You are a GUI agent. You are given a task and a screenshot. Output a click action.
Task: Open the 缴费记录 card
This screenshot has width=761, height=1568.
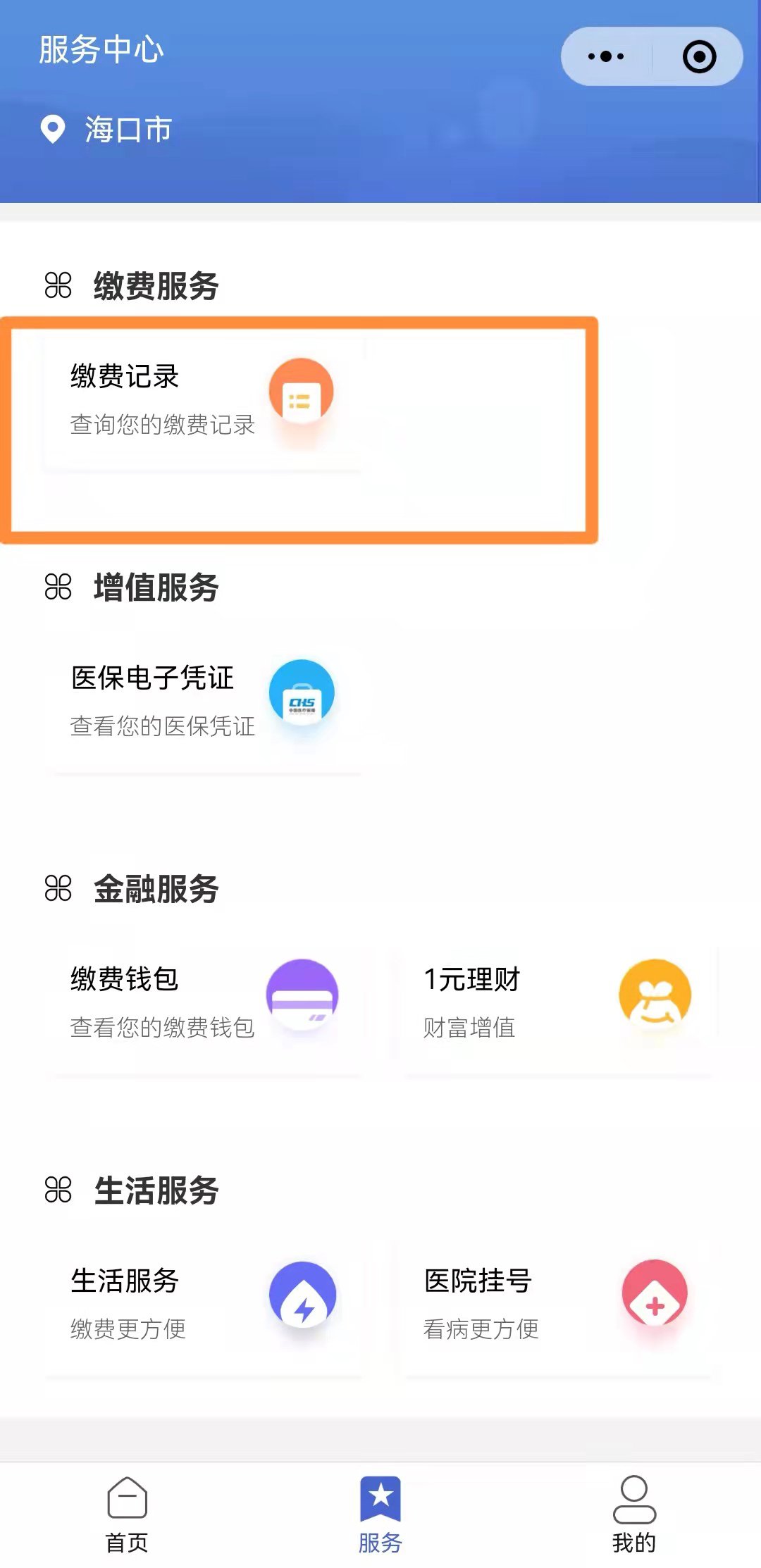click(x=202, y=400)
